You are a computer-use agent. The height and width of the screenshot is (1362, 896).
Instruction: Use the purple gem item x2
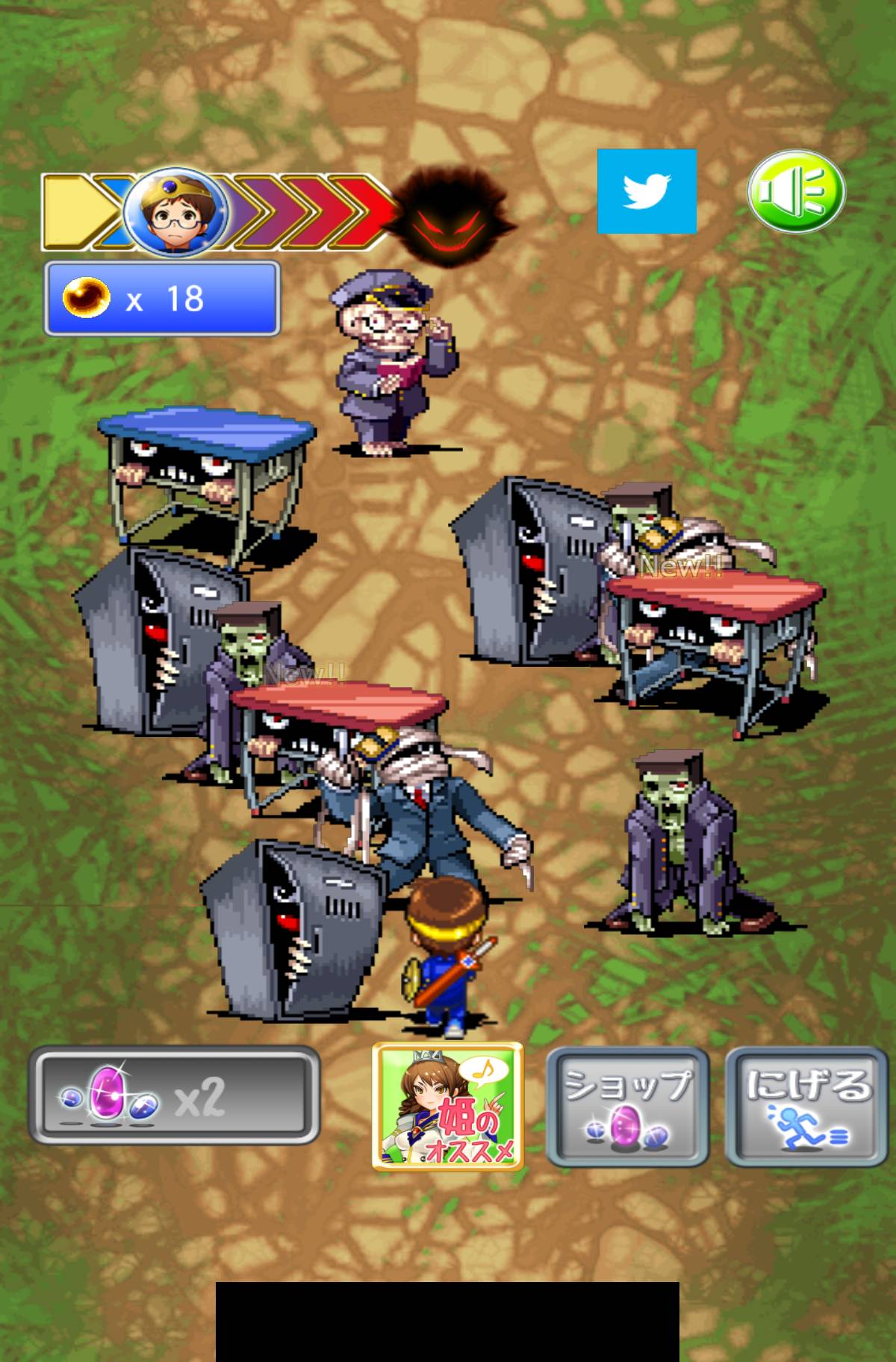pos(175,1095)
